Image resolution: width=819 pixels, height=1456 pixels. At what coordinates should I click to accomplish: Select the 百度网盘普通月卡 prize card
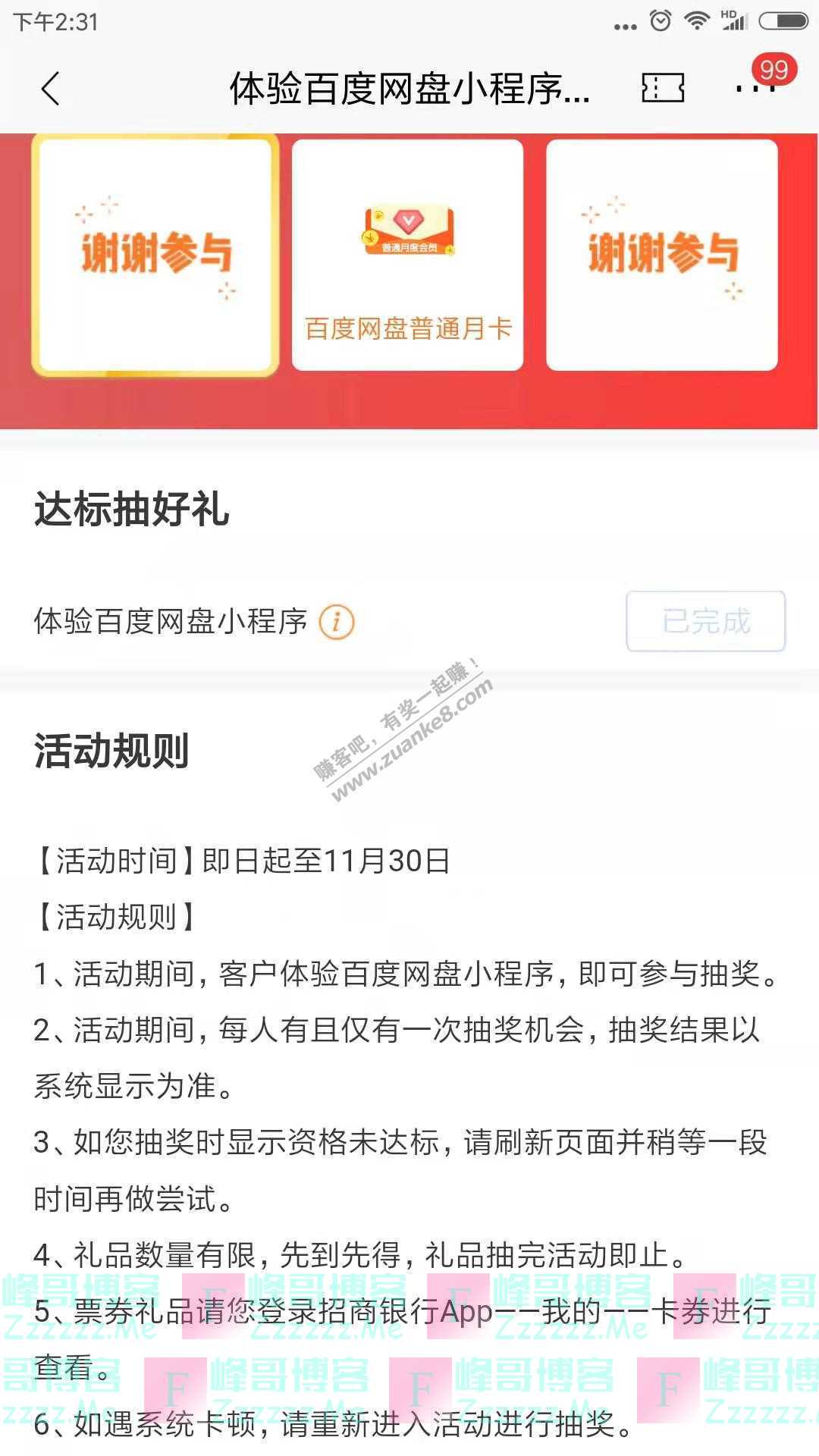coord(408,255)
